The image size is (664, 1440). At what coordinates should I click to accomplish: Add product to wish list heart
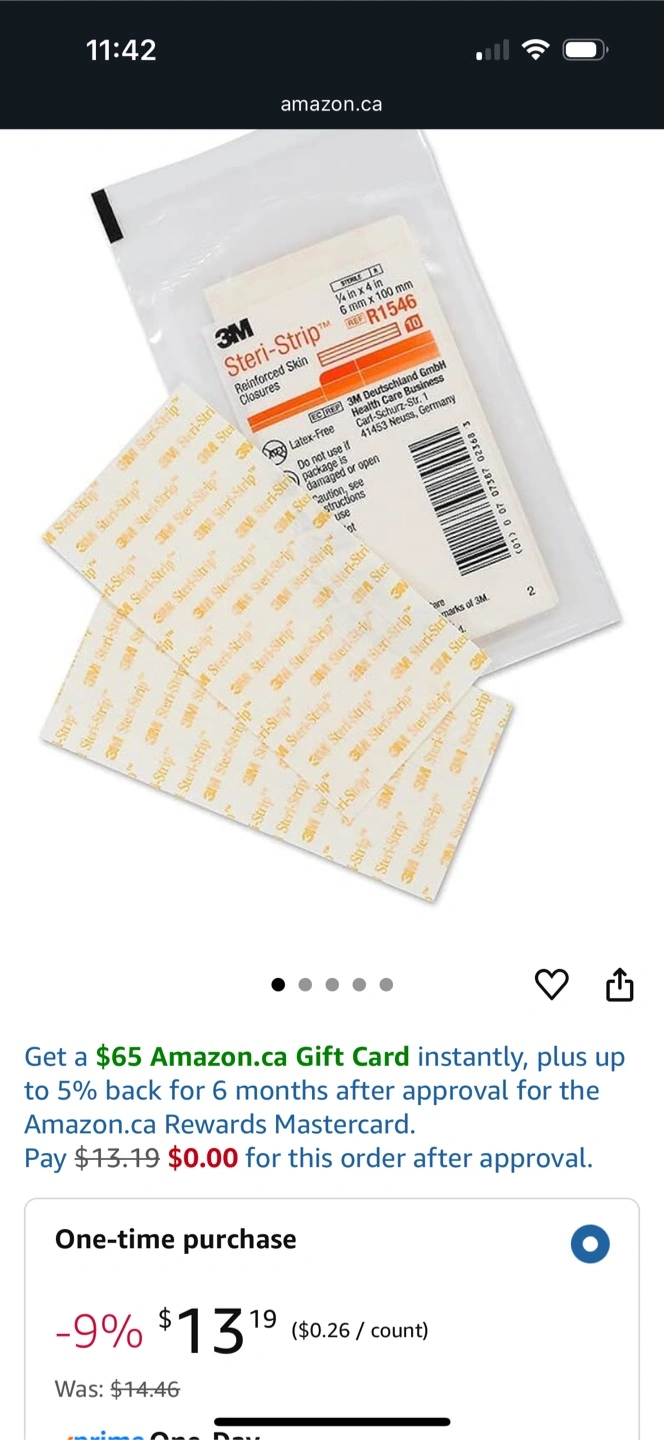551,984
